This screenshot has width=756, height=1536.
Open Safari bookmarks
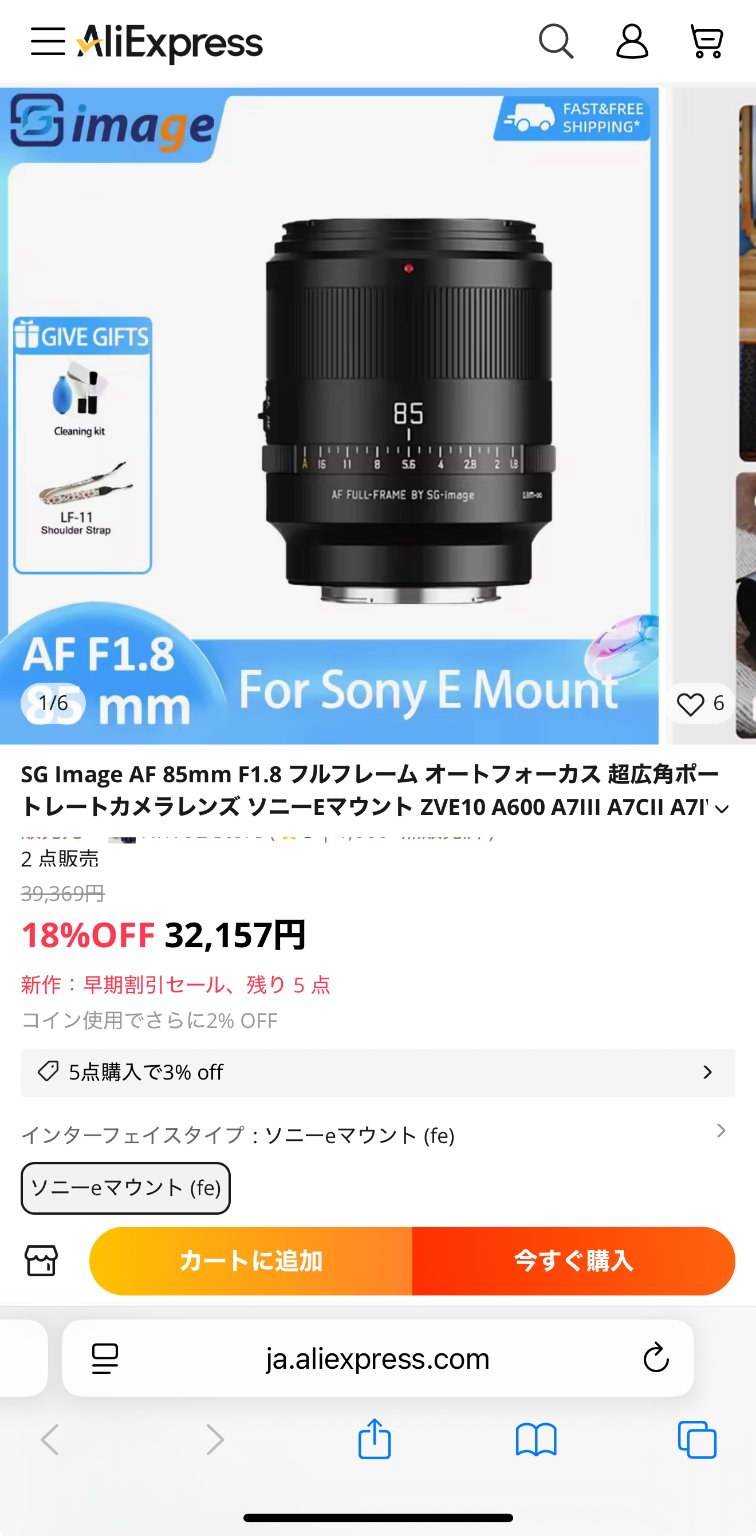(536, 1440)
